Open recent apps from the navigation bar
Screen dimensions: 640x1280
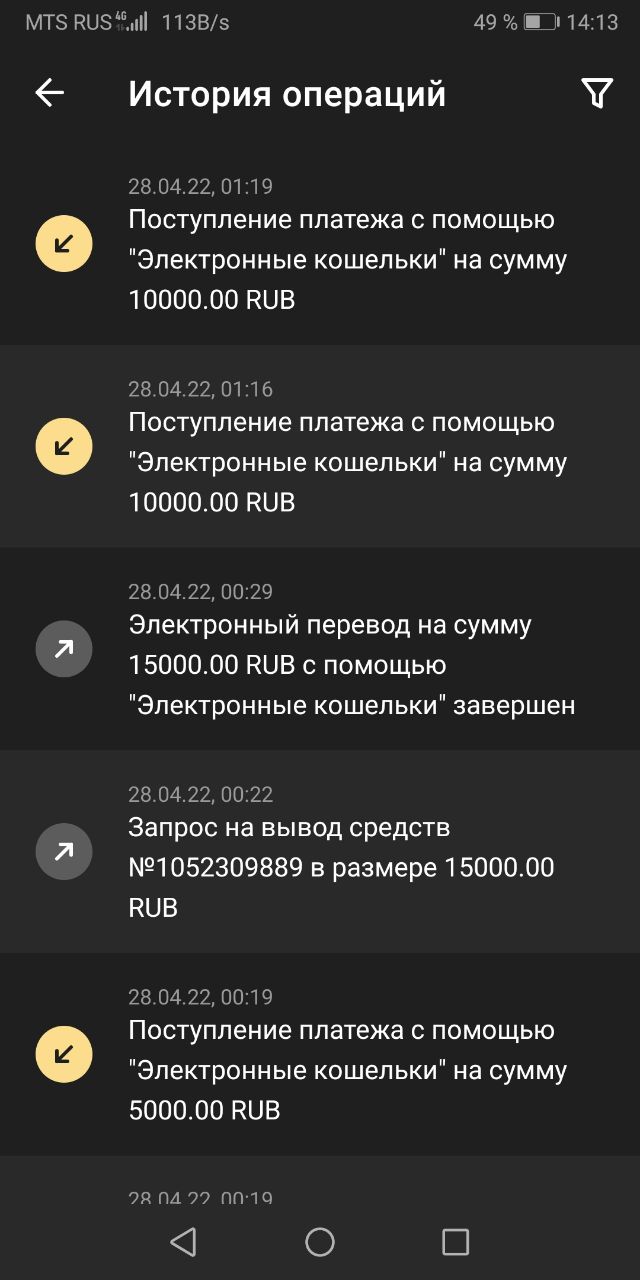(x=455, y=1242)
